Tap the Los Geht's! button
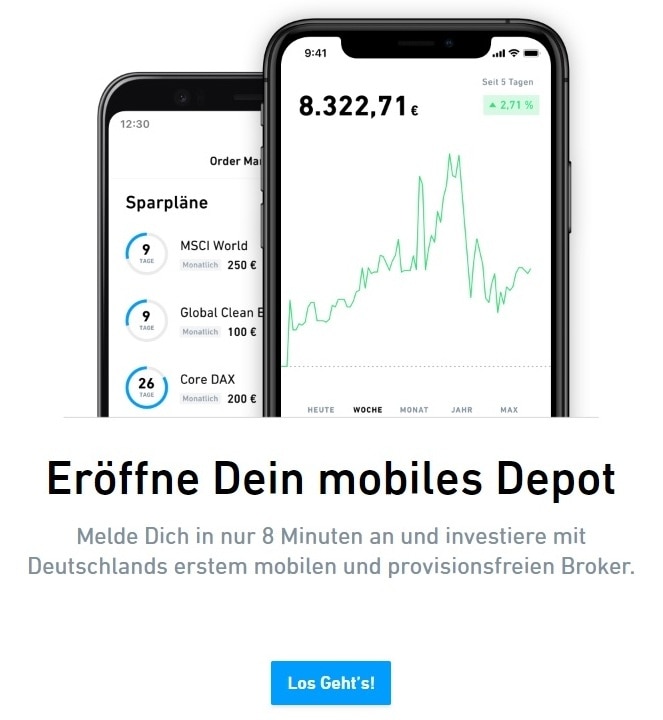Viewport: 663px width, 720px height. point(331,683)
